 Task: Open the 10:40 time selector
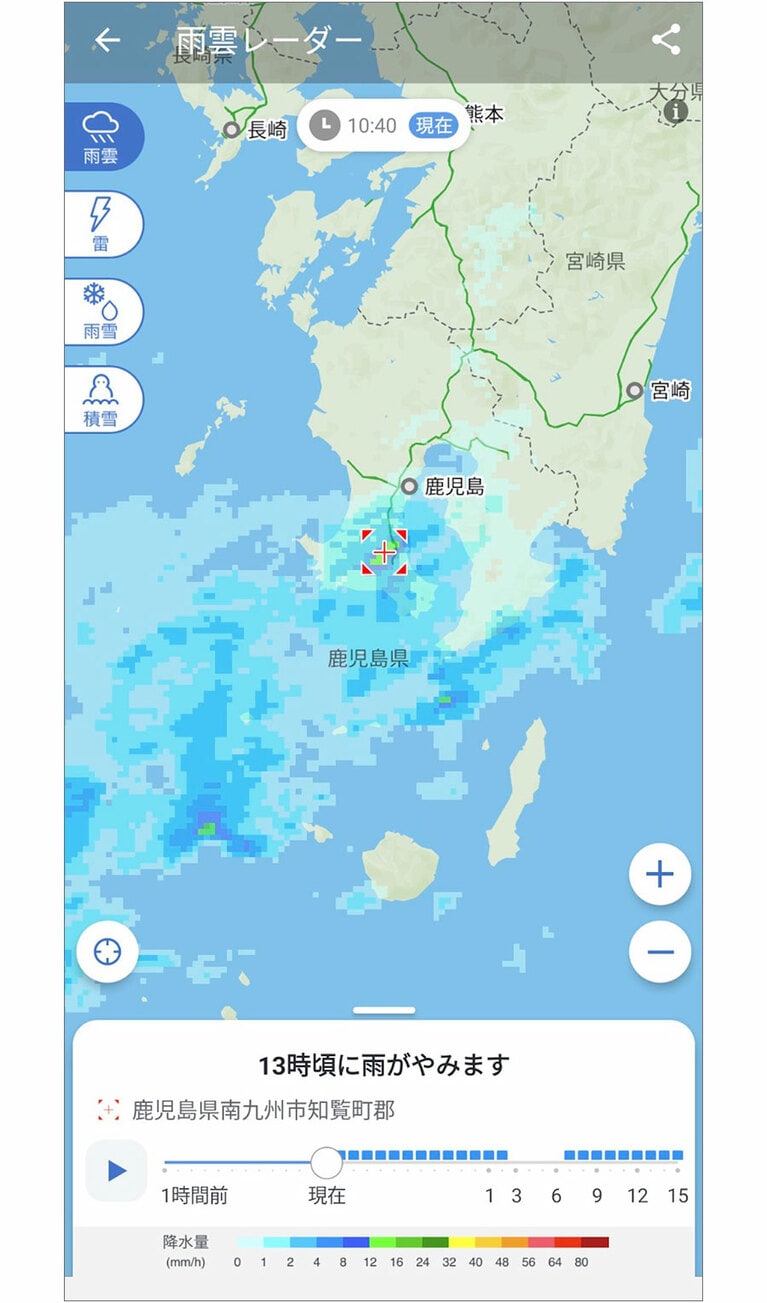[370, 125]
